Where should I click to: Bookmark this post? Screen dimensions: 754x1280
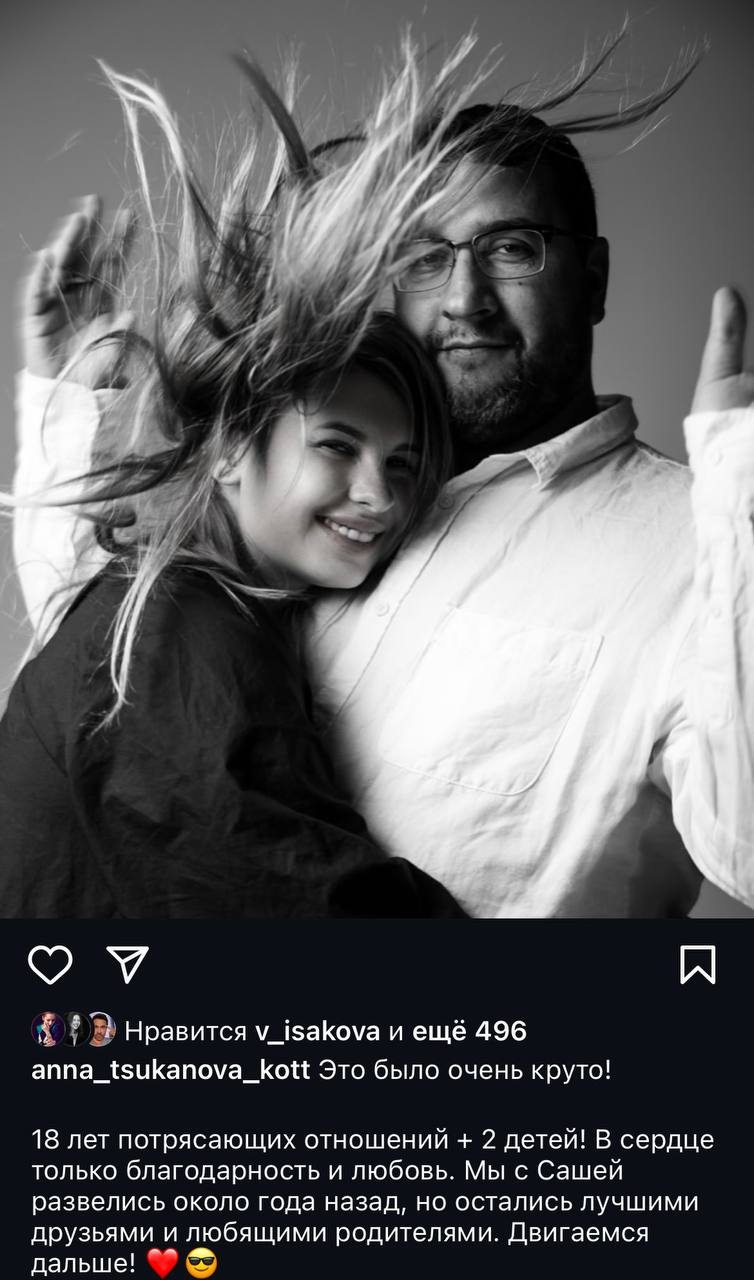pyautogui.click(x=697, y=964)
